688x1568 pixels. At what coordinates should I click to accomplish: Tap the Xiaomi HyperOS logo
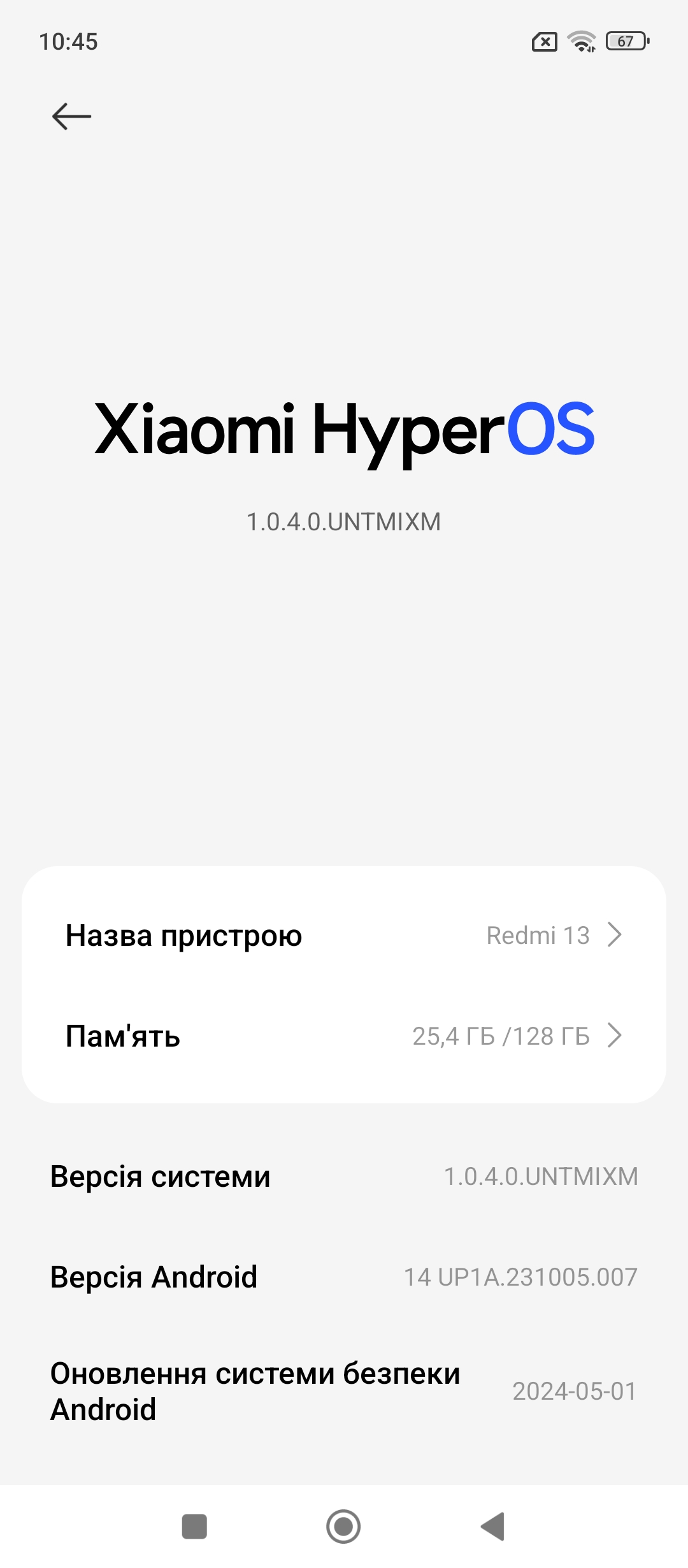(x=344, y=432)
